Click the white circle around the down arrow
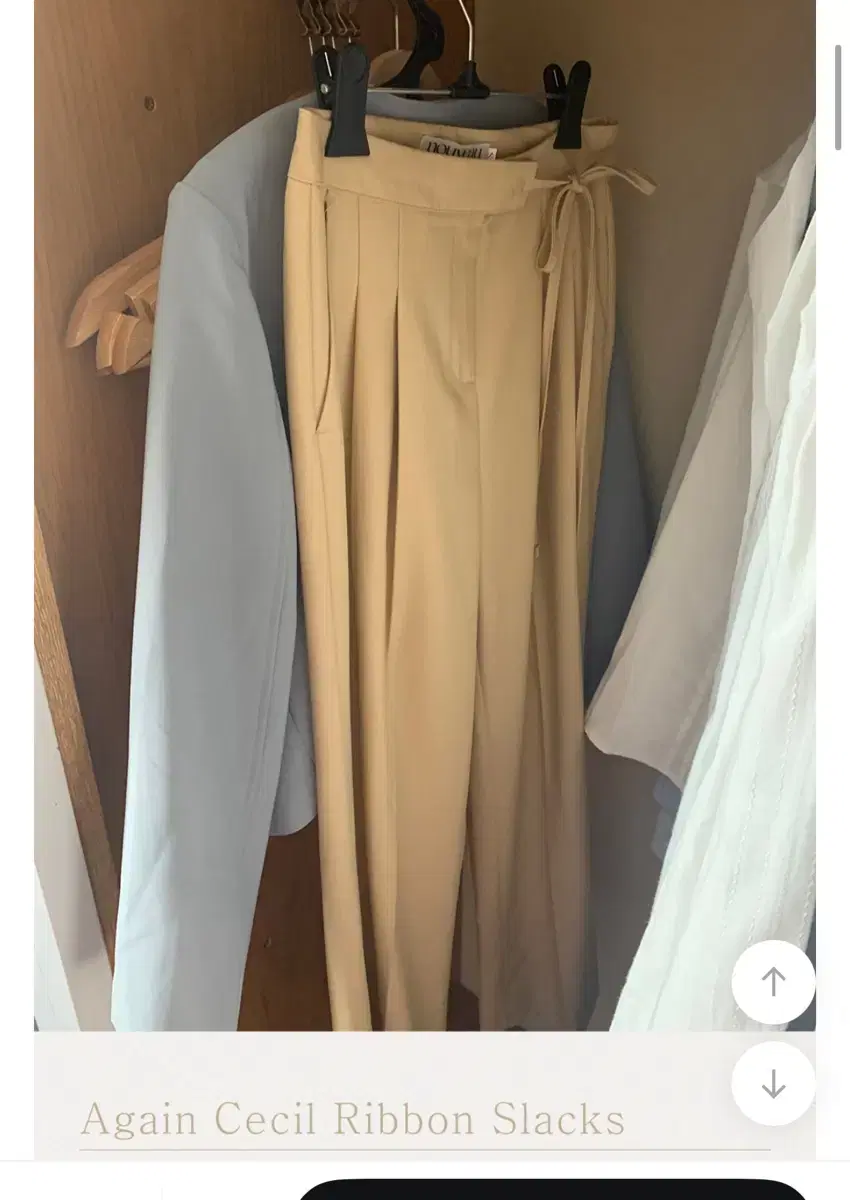Viewport: 850px width, 1200px height. pos(773,1083)
